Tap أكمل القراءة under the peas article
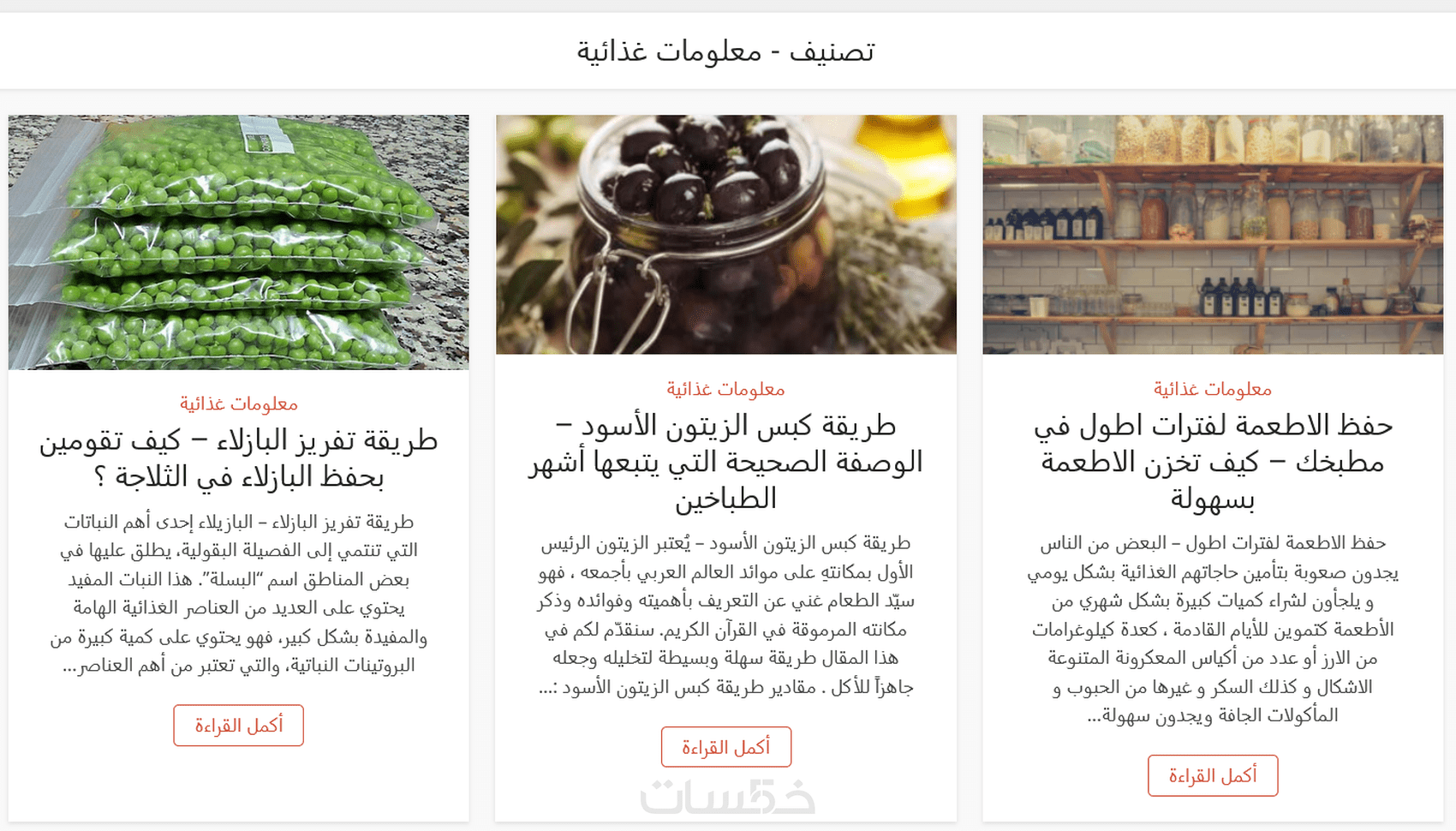Screen dimensions: 1456x831 click(238, 726)
